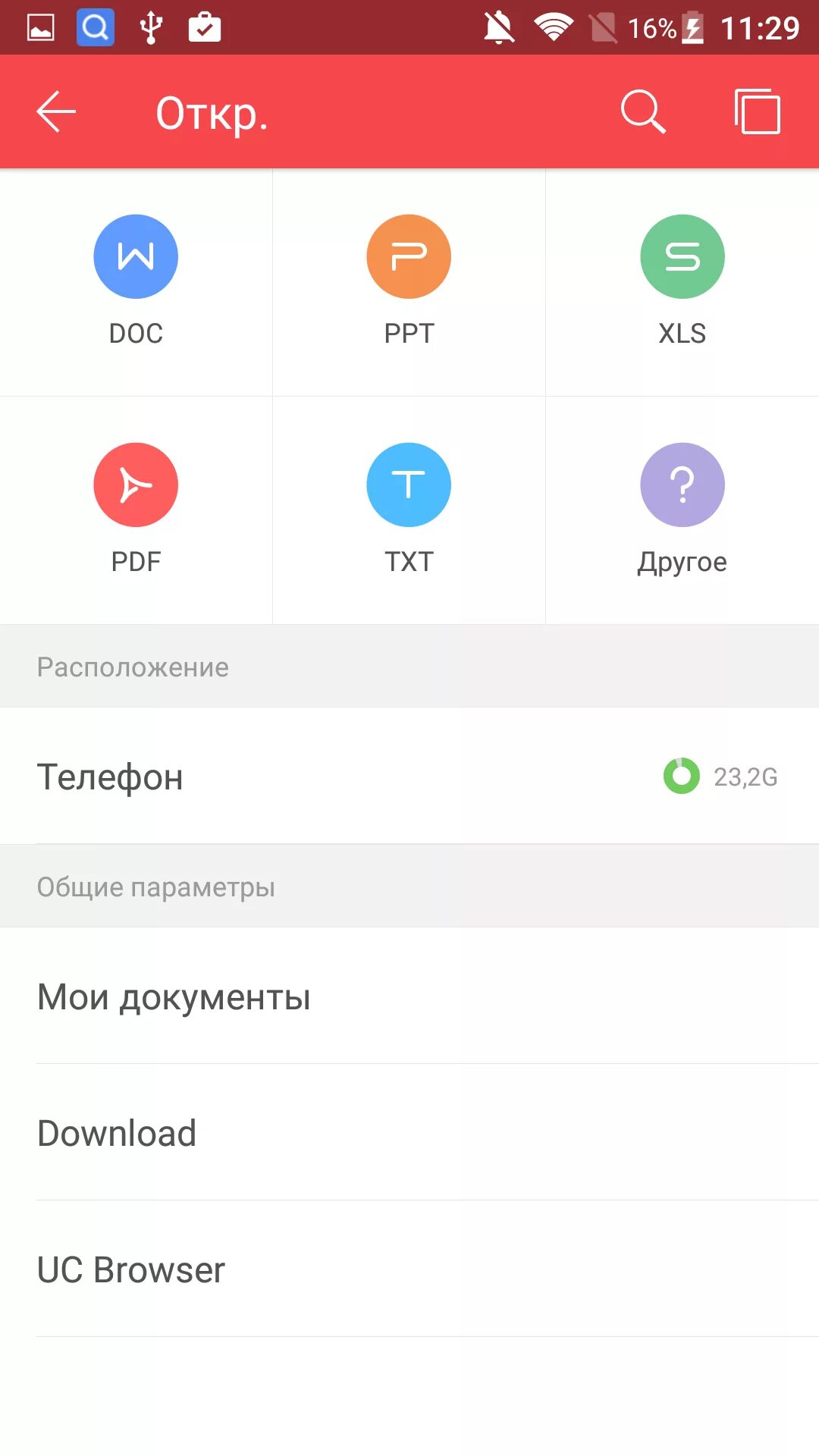Image resolution: width=819 pixels, height=1456 pixels.
Task: Open the search magnifier icon
Action: click(x=643, y=112)
